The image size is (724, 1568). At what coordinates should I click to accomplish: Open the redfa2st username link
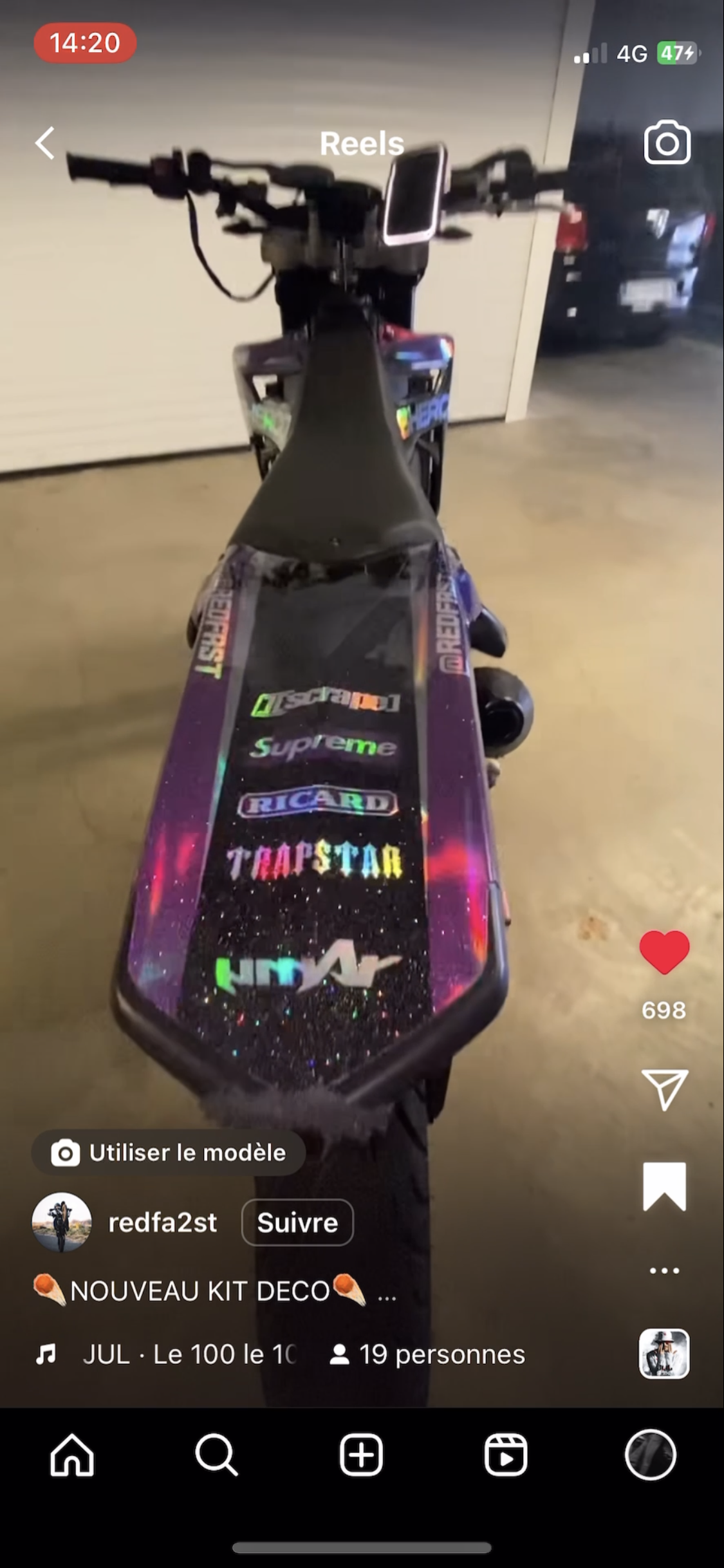tap(162, 1222)
